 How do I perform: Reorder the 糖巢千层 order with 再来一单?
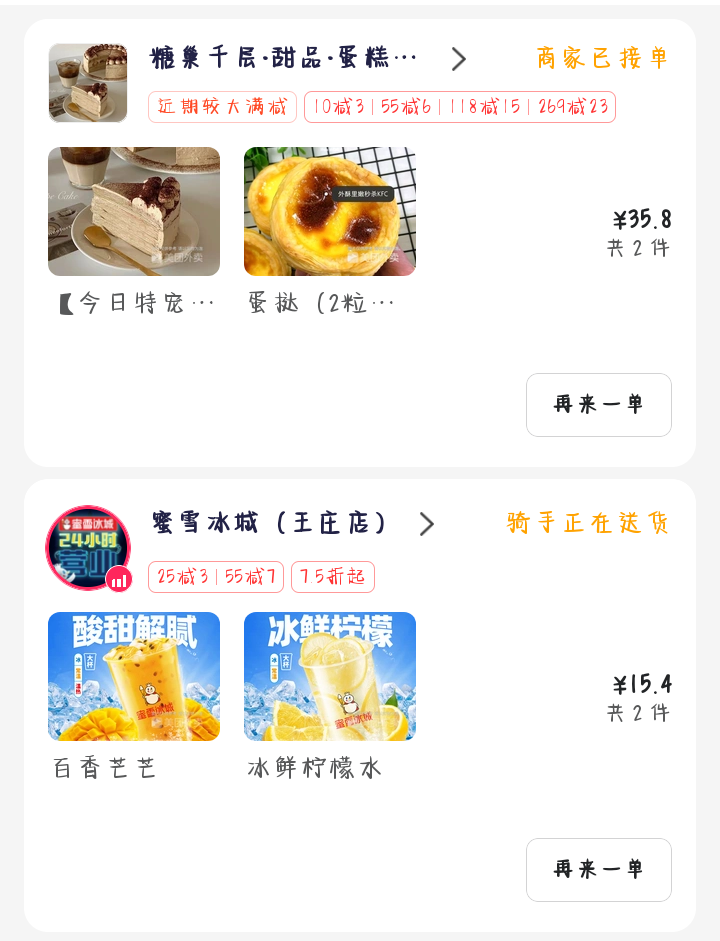598,405
